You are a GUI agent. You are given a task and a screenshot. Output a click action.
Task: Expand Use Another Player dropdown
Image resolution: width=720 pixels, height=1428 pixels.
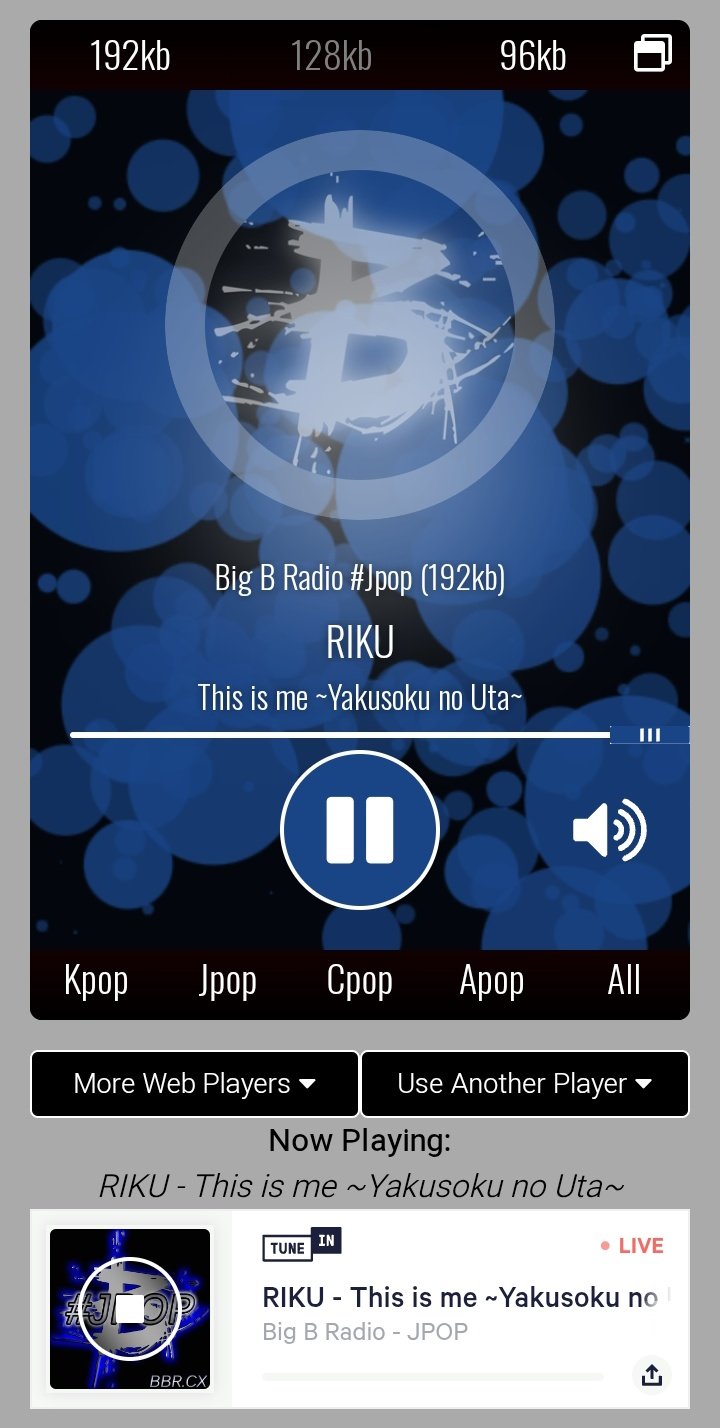[x=525, y=1084]
